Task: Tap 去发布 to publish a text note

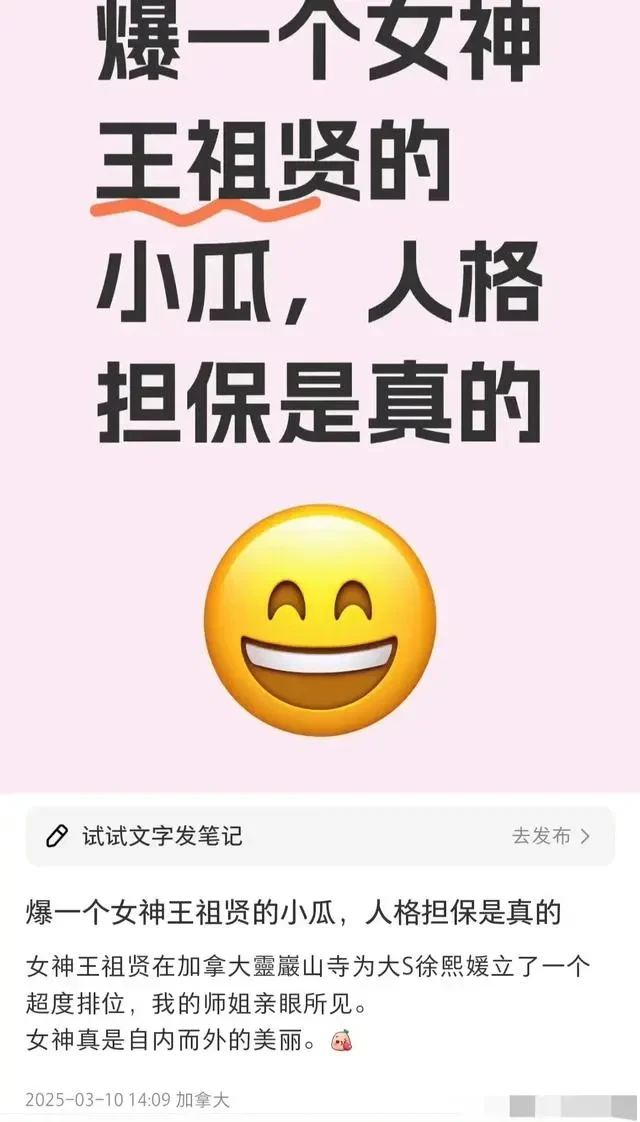Action: point(551,836)
